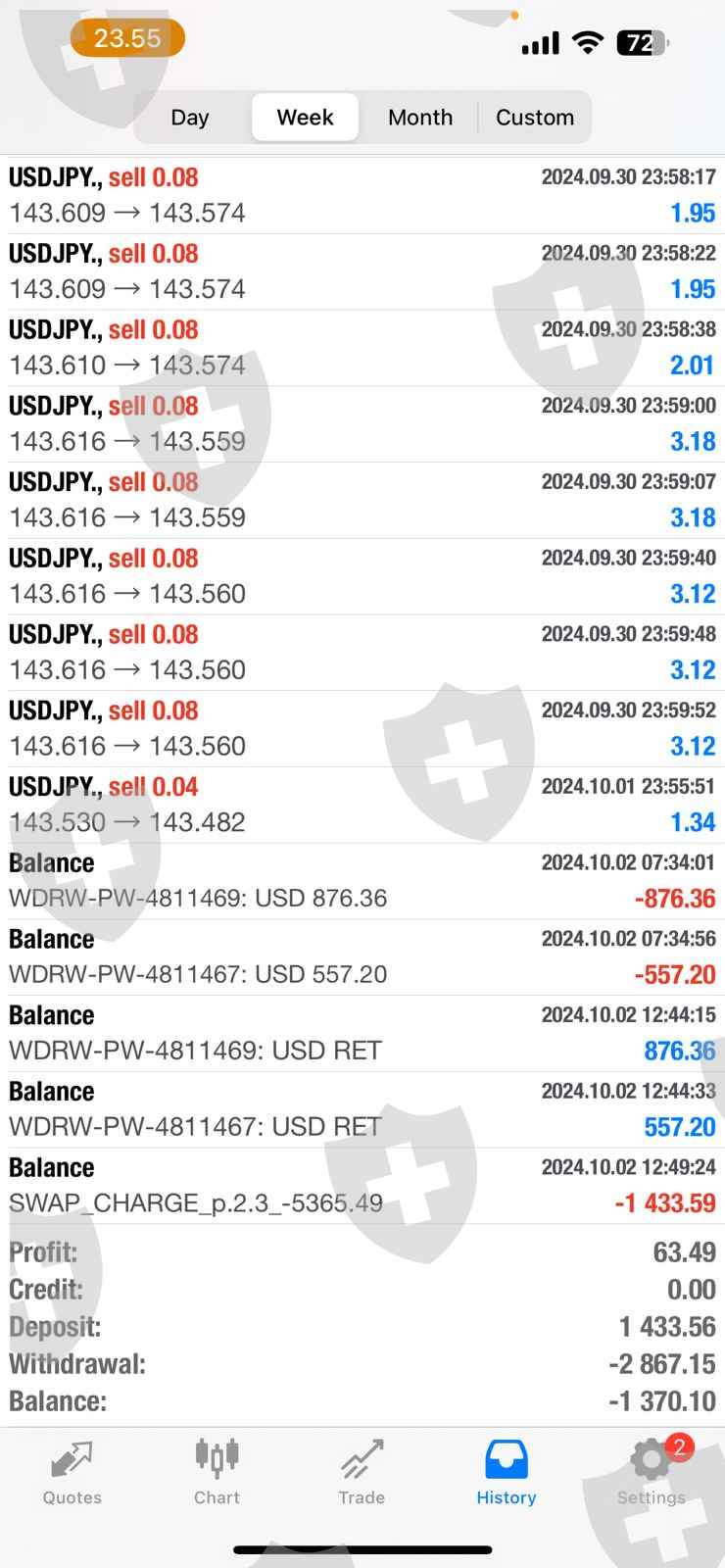The width and height of the screenshot is (725, 1568).
Task: Select the Week period filter
Action: pos(305,118)
